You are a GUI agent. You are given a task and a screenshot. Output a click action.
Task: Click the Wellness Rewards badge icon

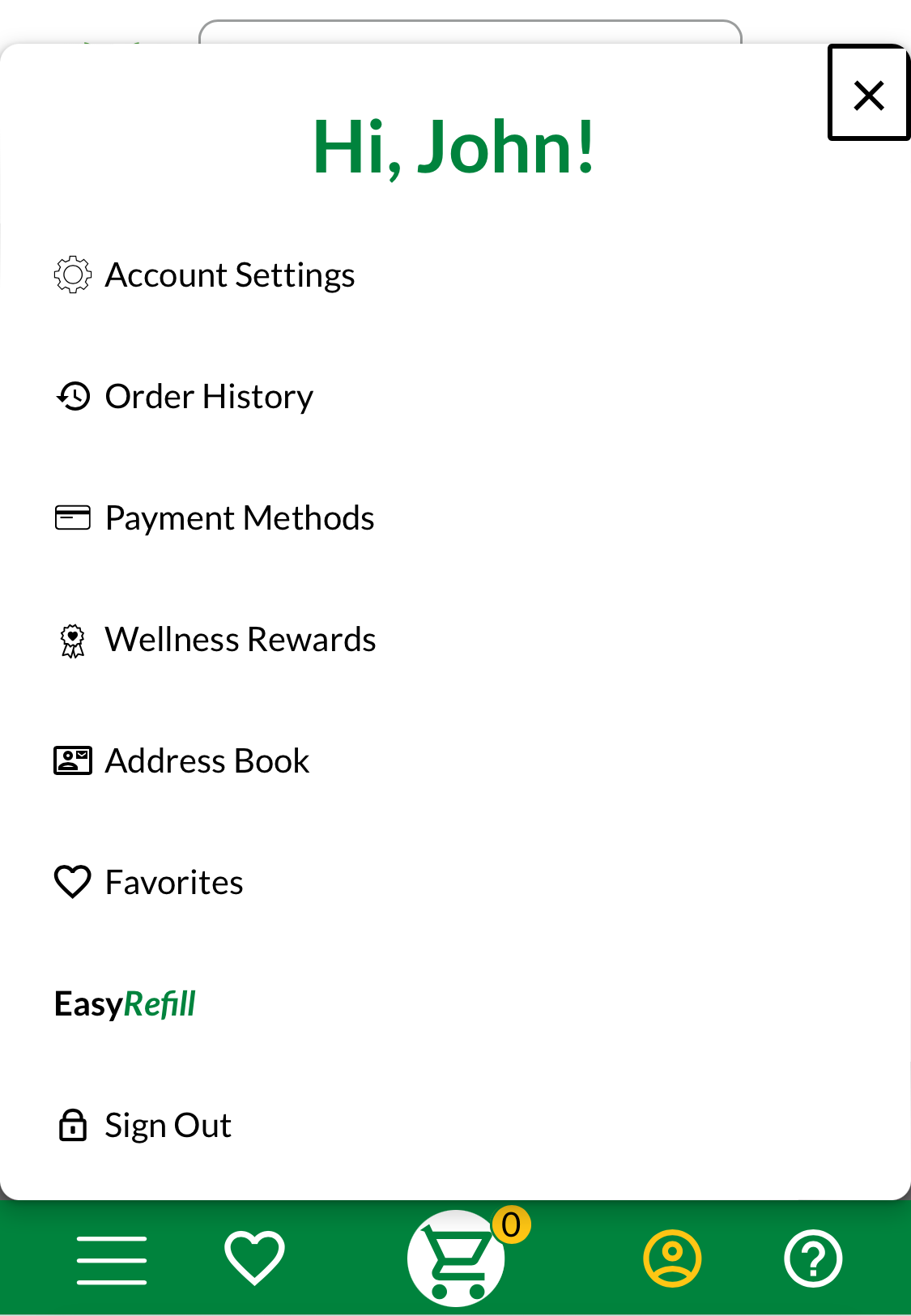click(x=73, y=639)
